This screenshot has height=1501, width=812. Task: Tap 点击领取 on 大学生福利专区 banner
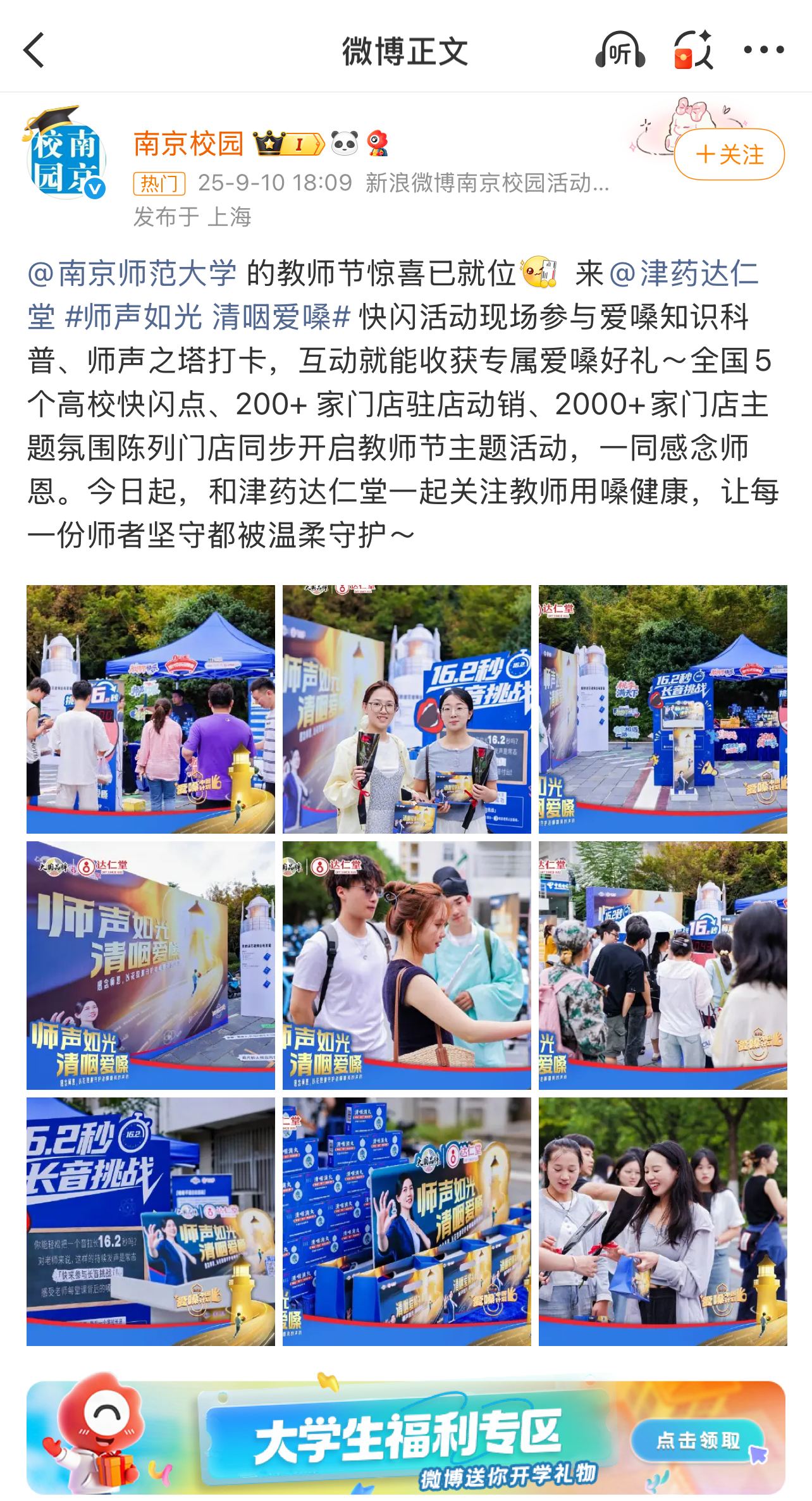point(698,1441)
